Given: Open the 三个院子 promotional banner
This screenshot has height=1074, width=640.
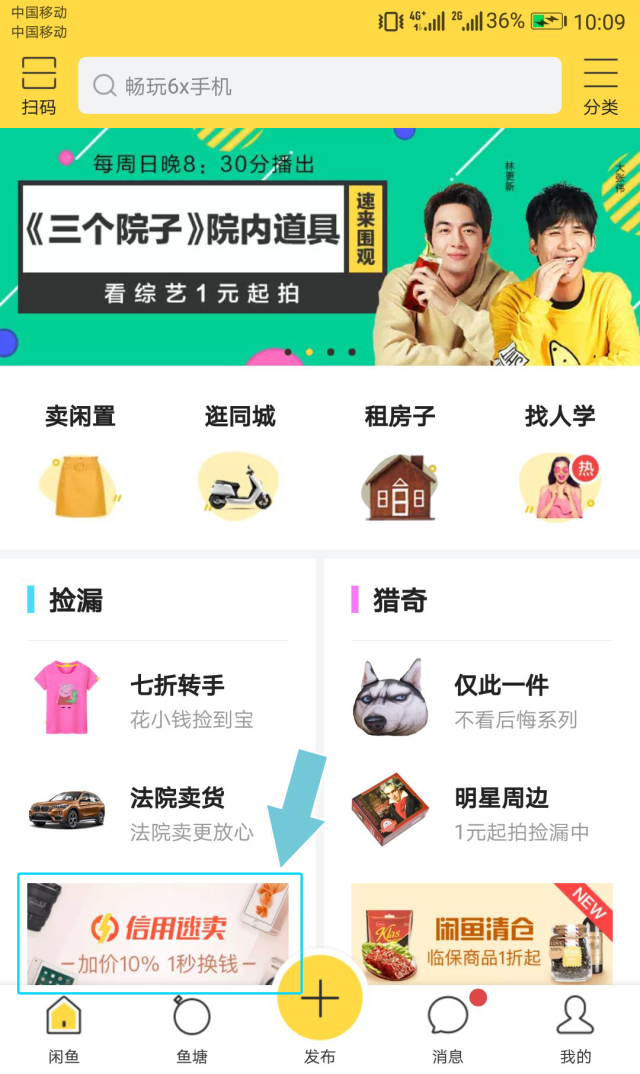Looking at the screenshot, I should point(320,246).
